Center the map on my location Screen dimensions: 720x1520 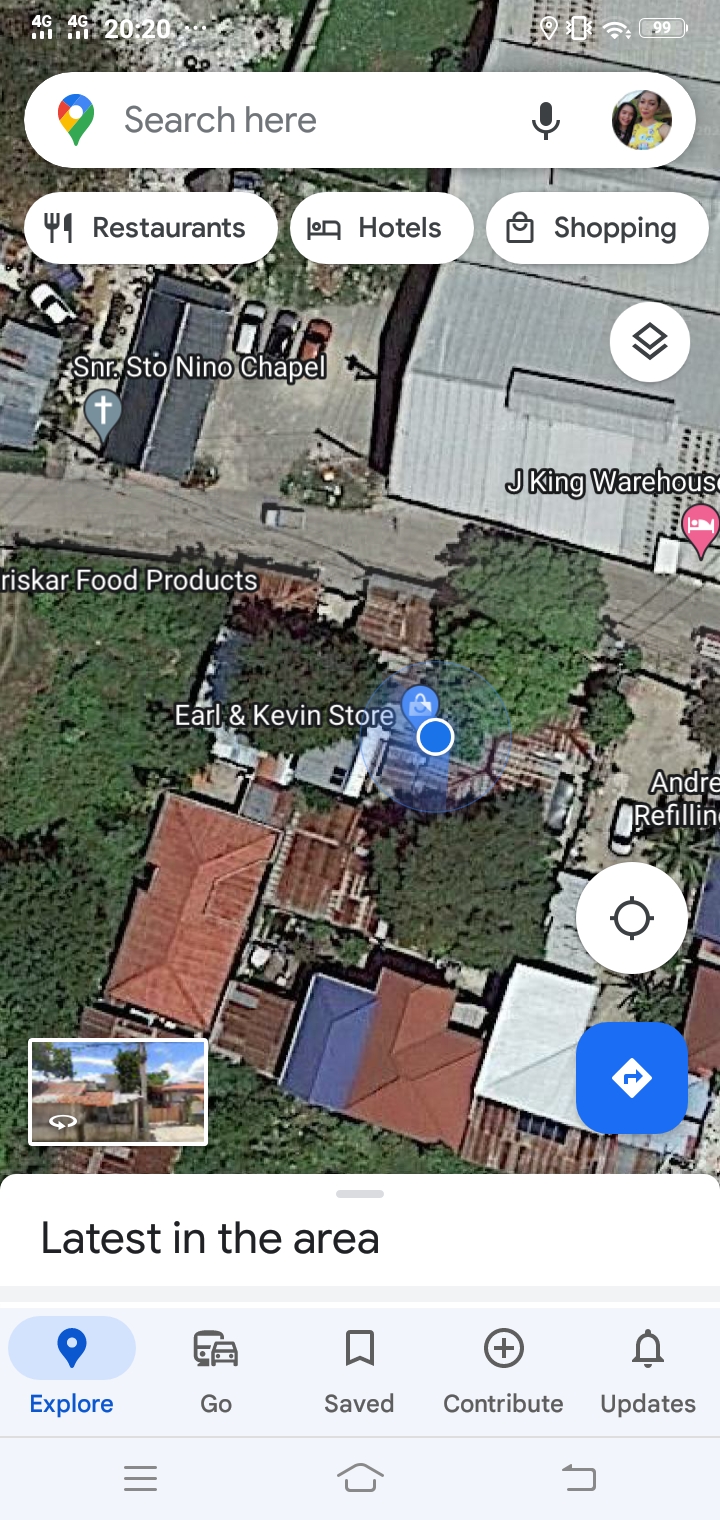[x=631, y=918]
